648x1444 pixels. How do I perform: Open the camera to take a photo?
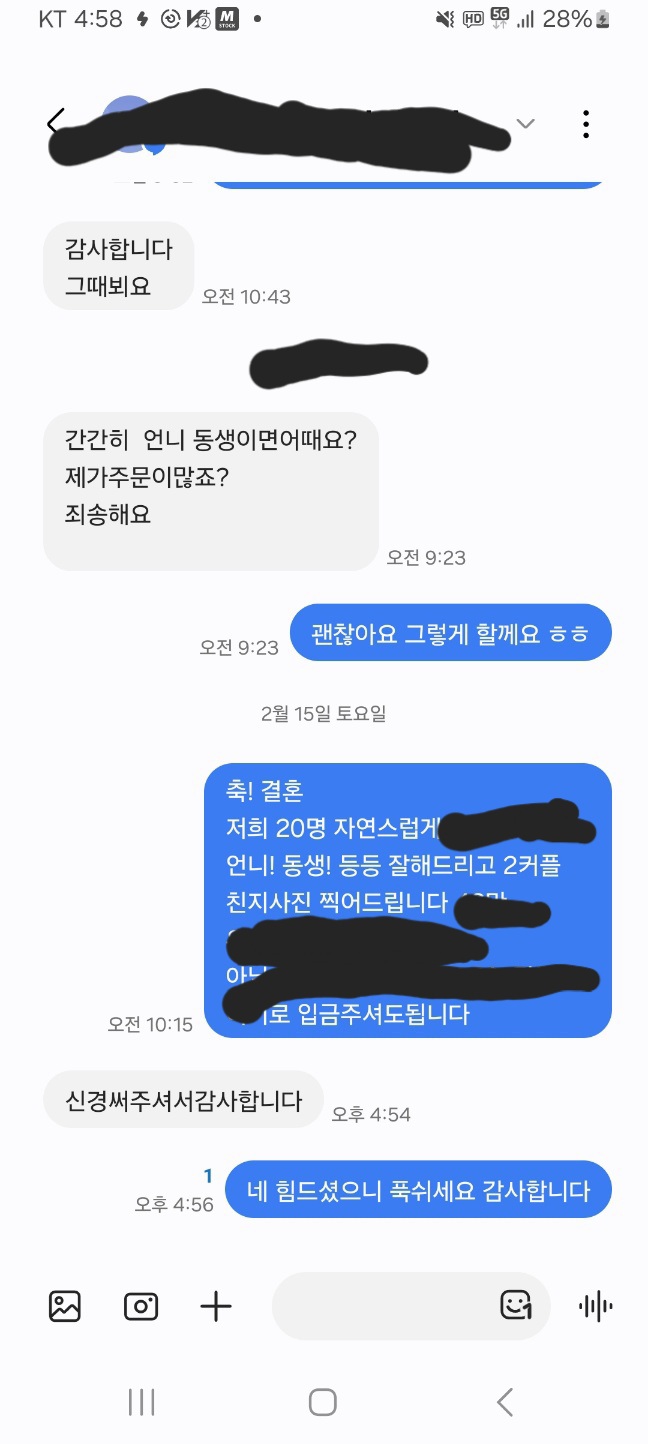(x=141, y=1306)
